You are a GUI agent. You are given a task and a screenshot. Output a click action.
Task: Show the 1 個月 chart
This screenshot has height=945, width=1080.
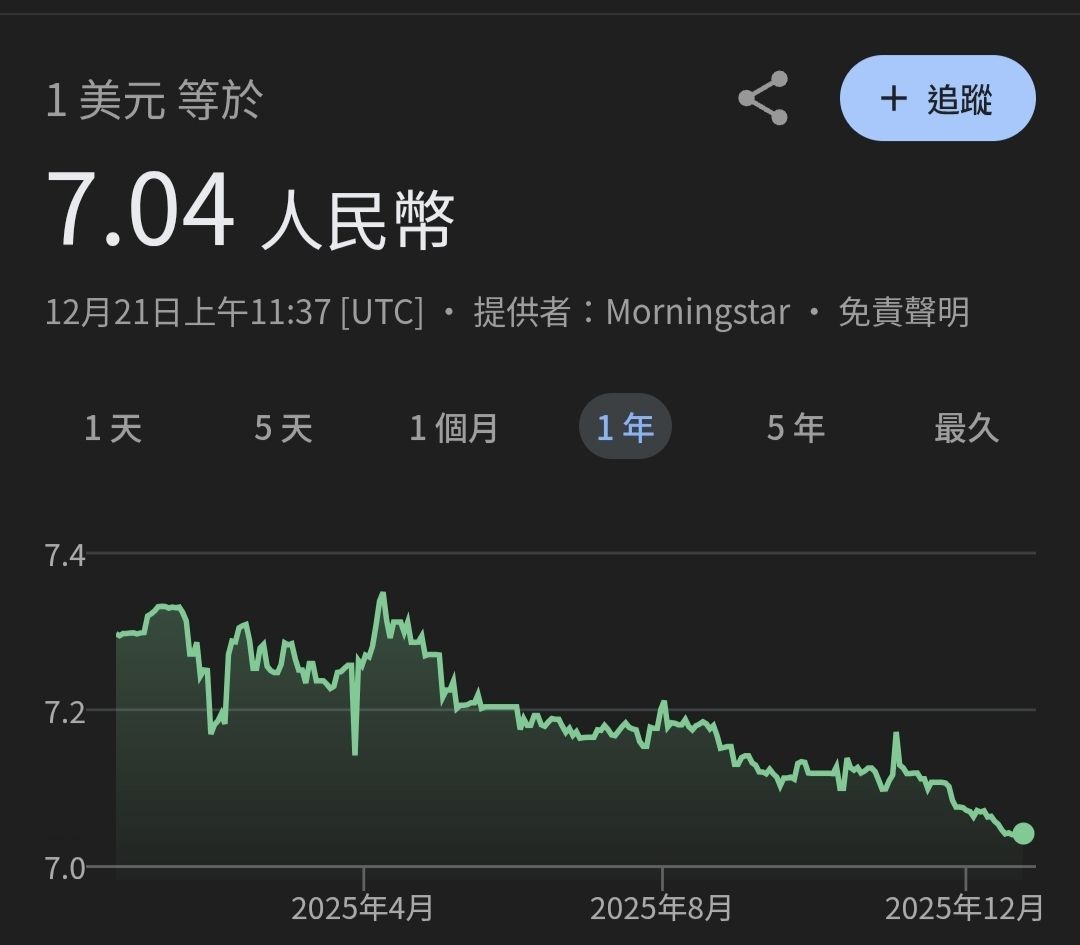(x=453, y=428)
